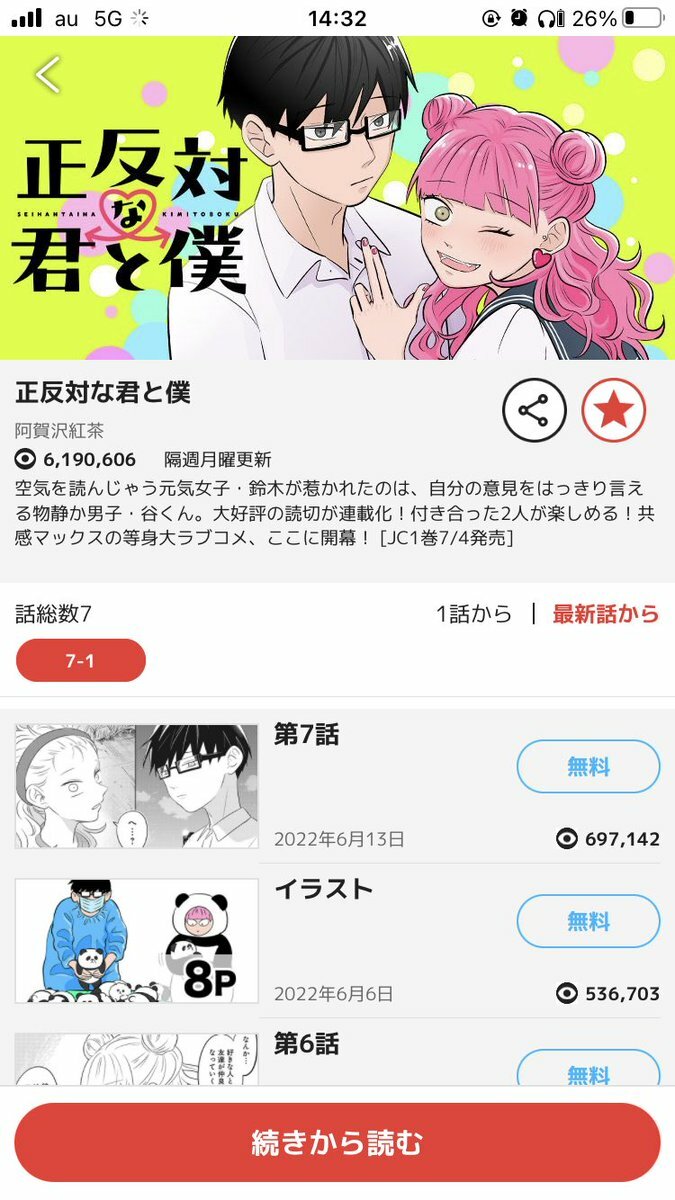Continue reading with 続きから読む
The image size is (675, 1200).
point(337,1143)
